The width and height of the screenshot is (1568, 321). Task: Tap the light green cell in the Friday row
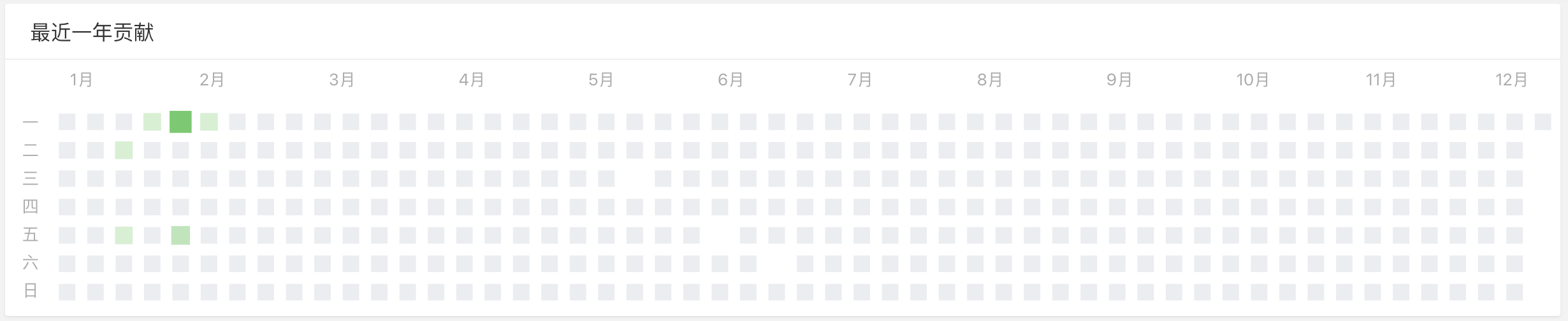[124, 235]
